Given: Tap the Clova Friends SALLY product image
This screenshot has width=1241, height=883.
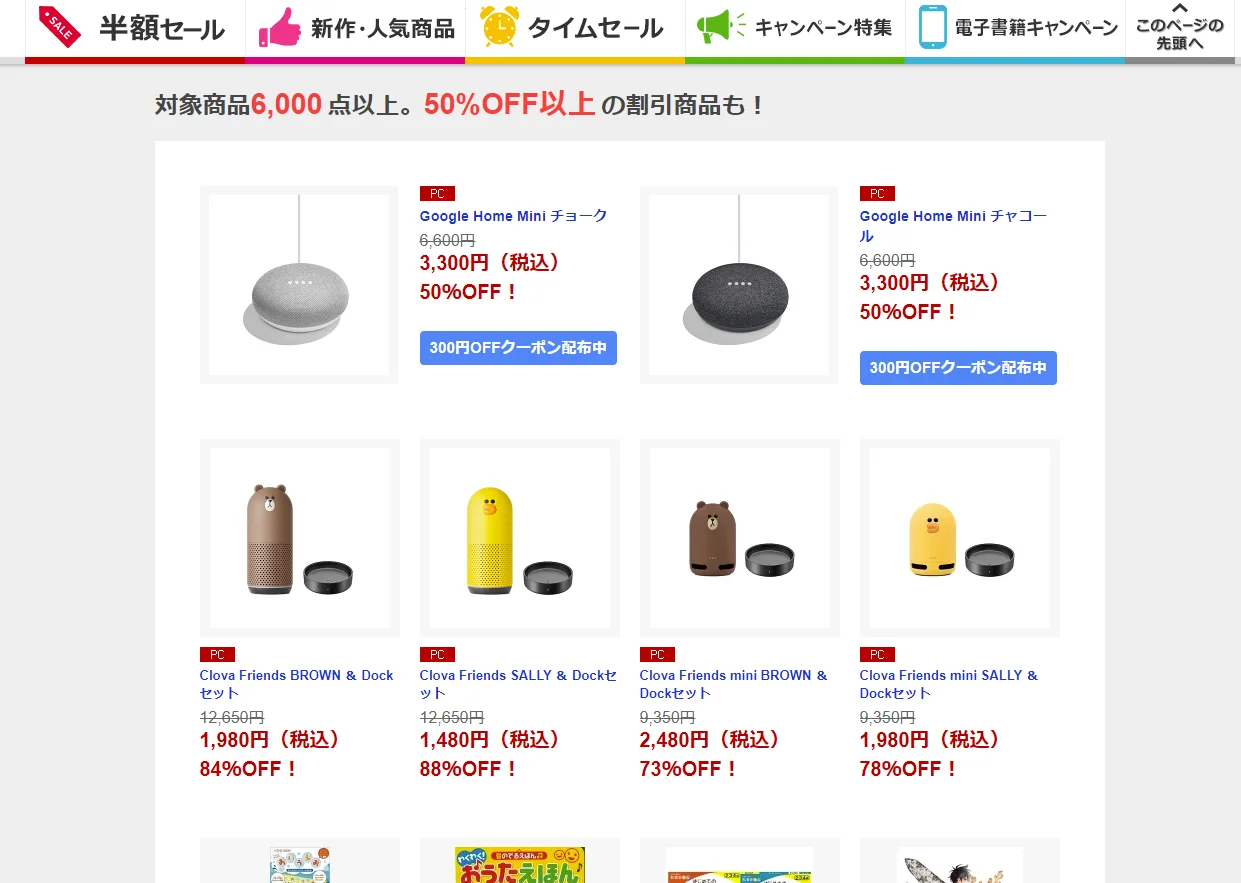Looking at the screenshot, I should [519, 538].
